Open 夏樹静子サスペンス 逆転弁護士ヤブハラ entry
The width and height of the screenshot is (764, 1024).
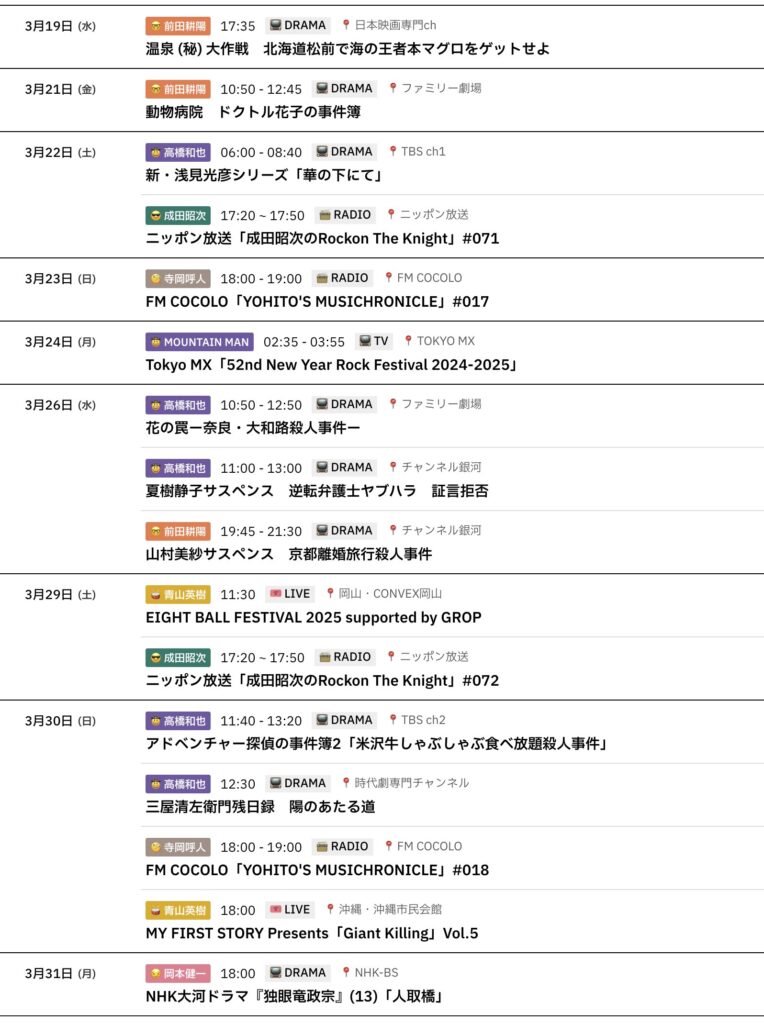(x=317, y=491)
